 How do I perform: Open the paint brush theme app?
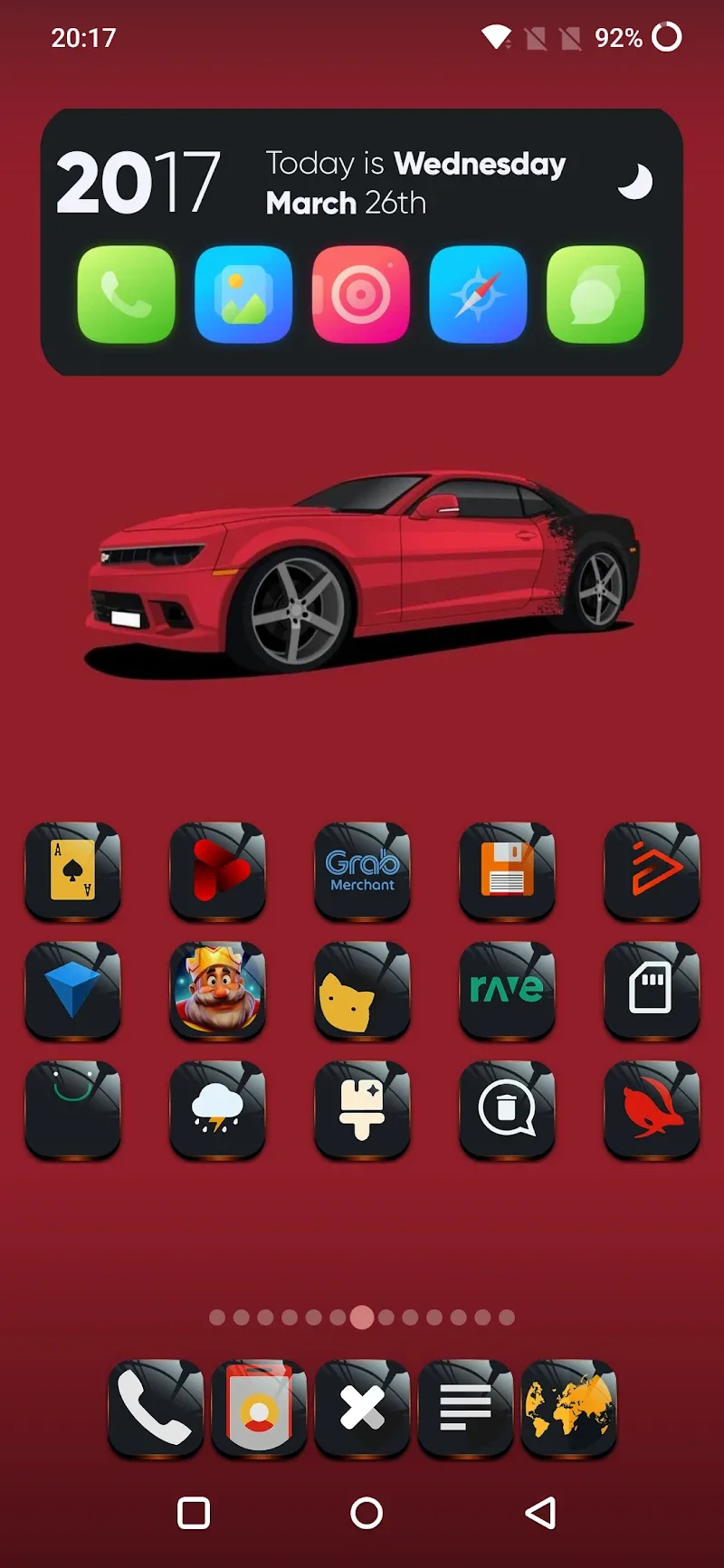362,1109
